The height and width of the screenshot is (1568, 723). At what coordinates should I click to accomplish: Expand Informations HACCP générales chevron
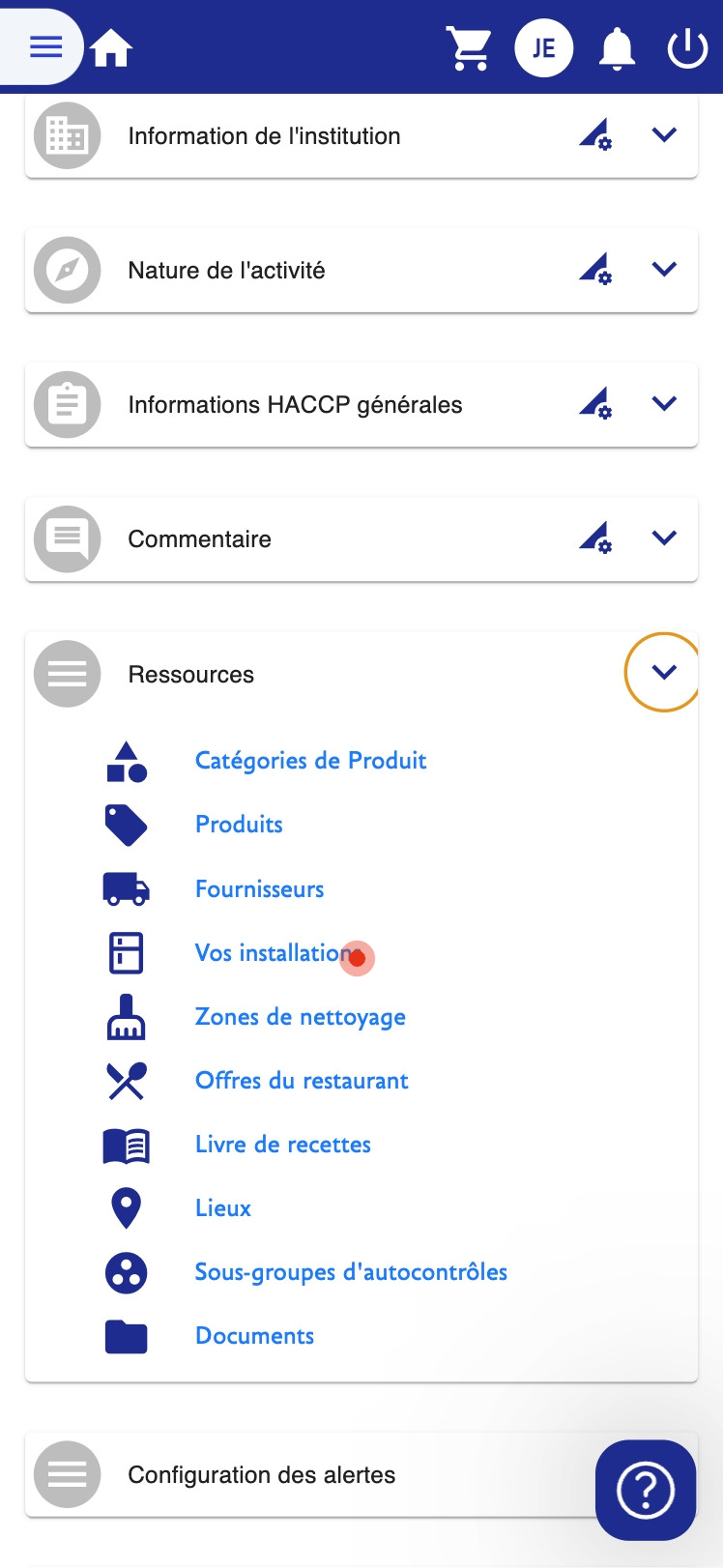(664, 403)
